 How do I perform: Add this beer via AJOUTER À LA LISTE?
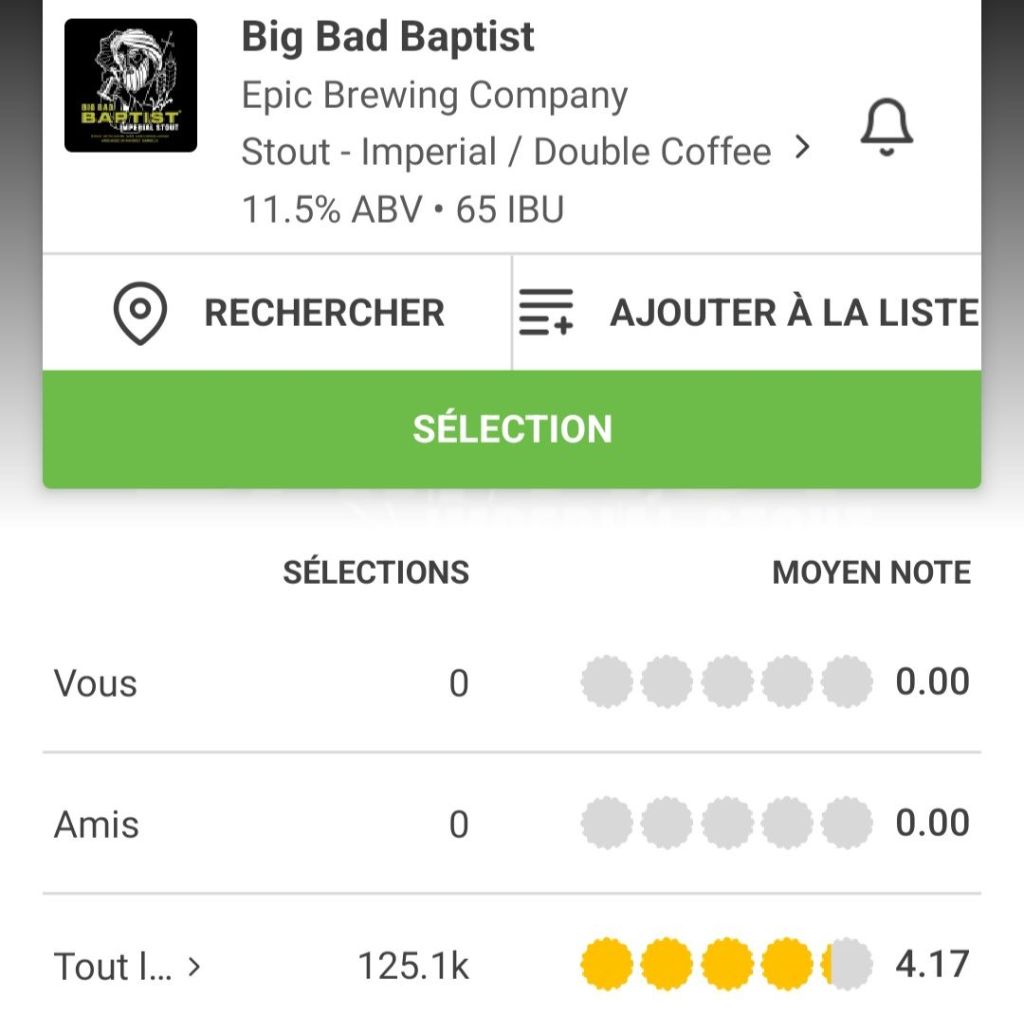(747, 313)
